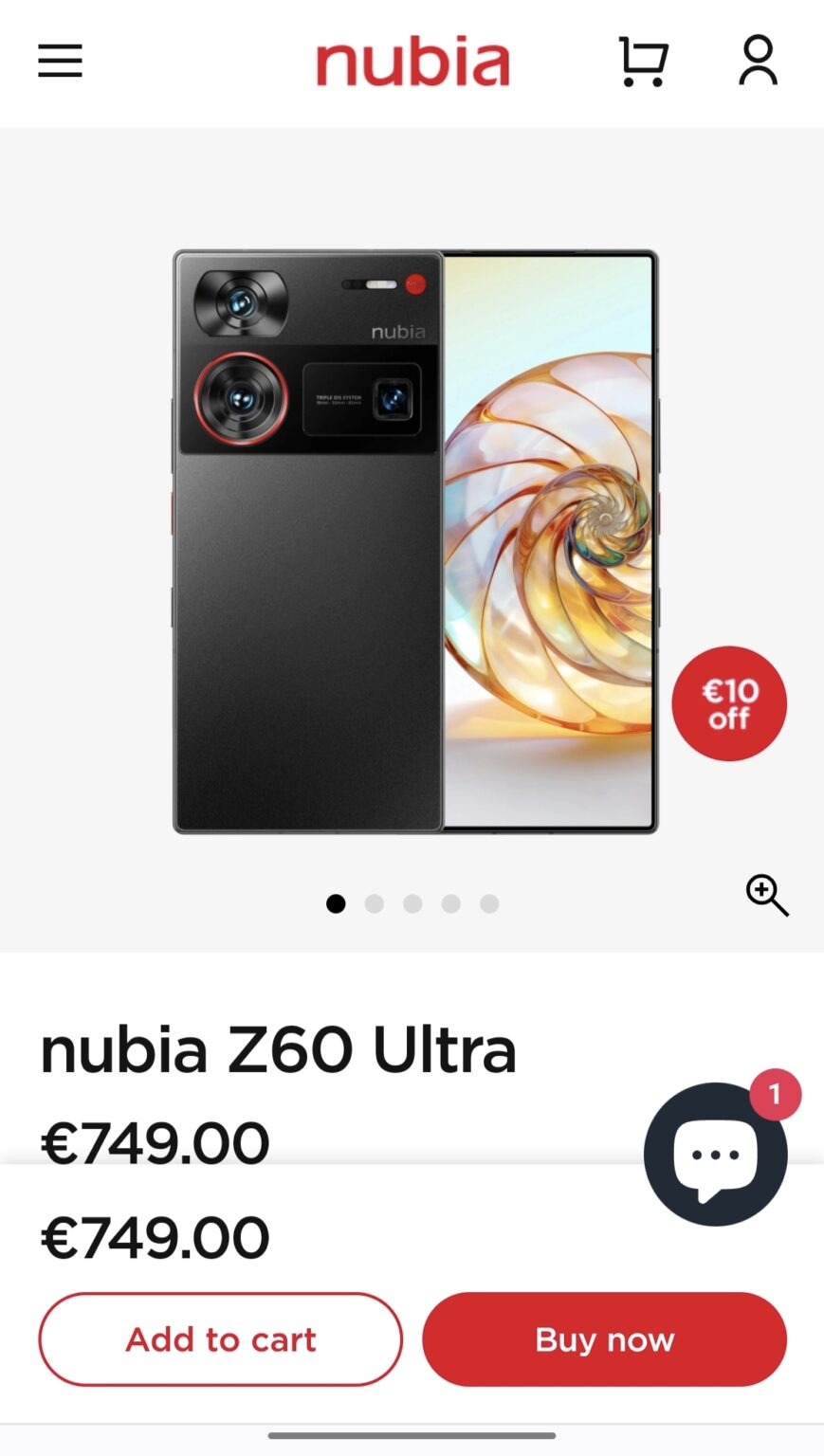Image resolution: width=824 pixels, height=1456 pixels.
Task: Jump to the third product image dot
Action: [x=412, y=904]
